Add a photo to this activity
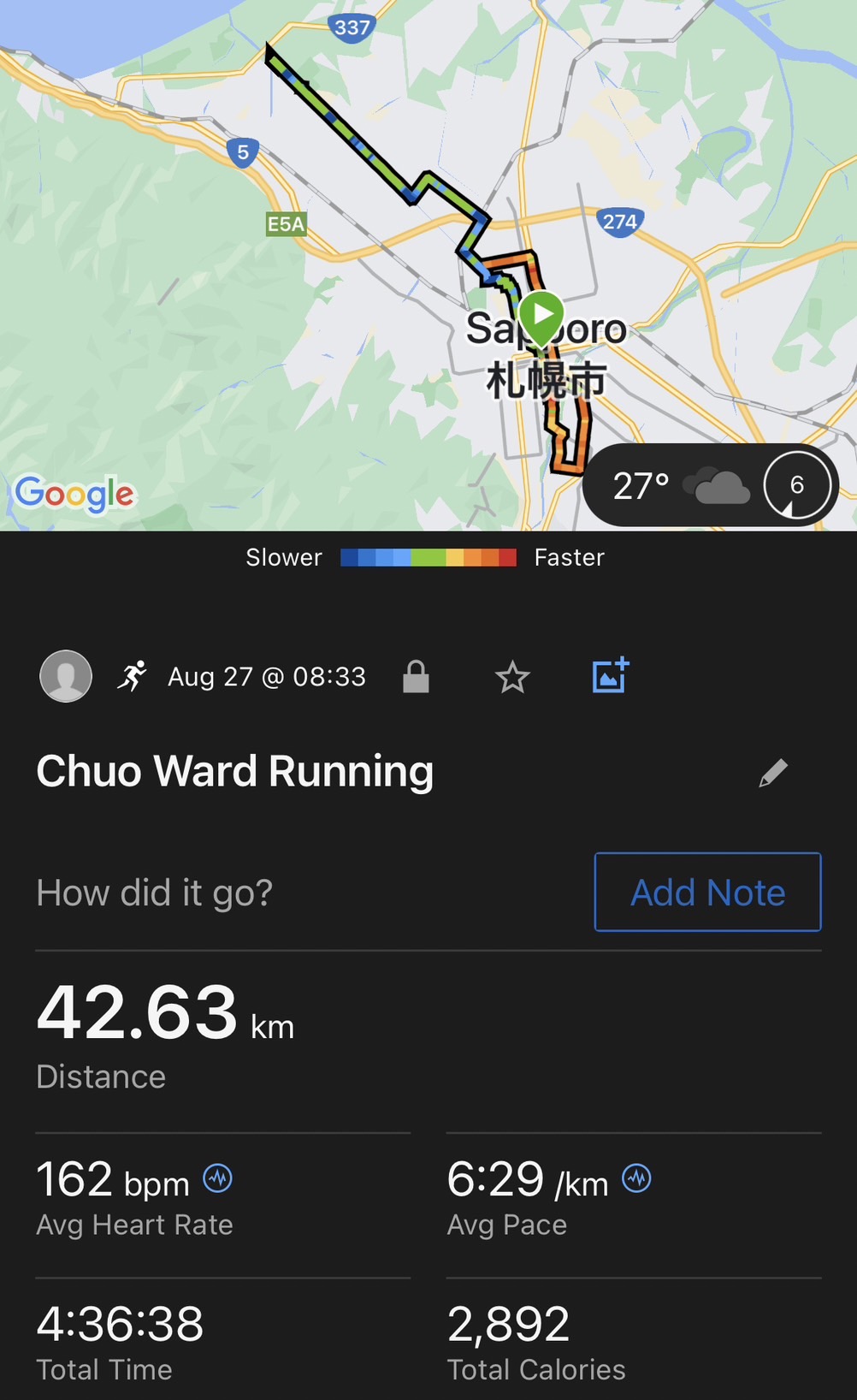Screen dimensions: 857x1400 pos(611,675)
